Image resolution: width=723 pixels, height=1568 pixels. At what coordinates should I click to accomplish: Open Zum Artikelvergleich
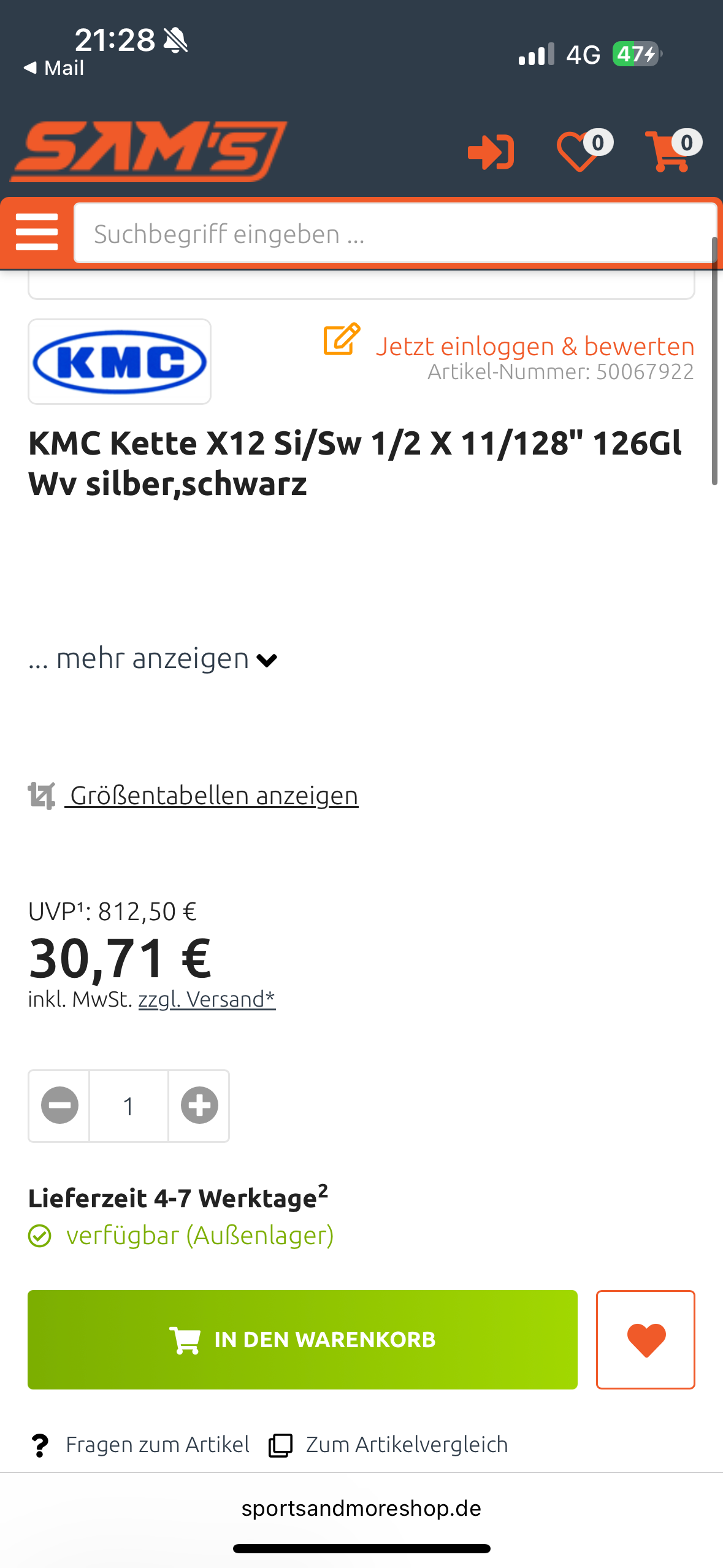tap(406, 1445)
